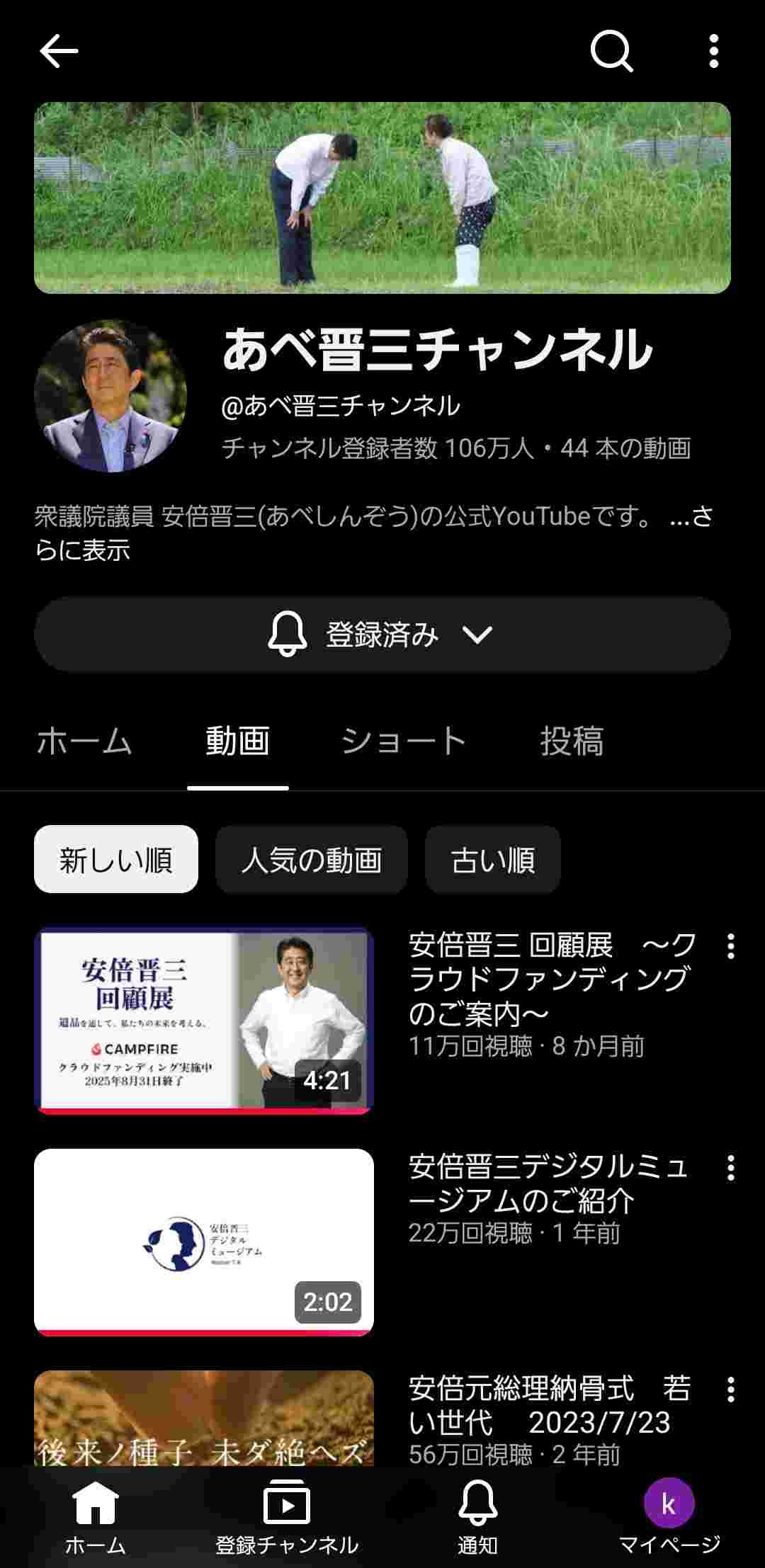Open マイページ in the bottom bar
This screenshot has height=1568, width=765.
669,1517
